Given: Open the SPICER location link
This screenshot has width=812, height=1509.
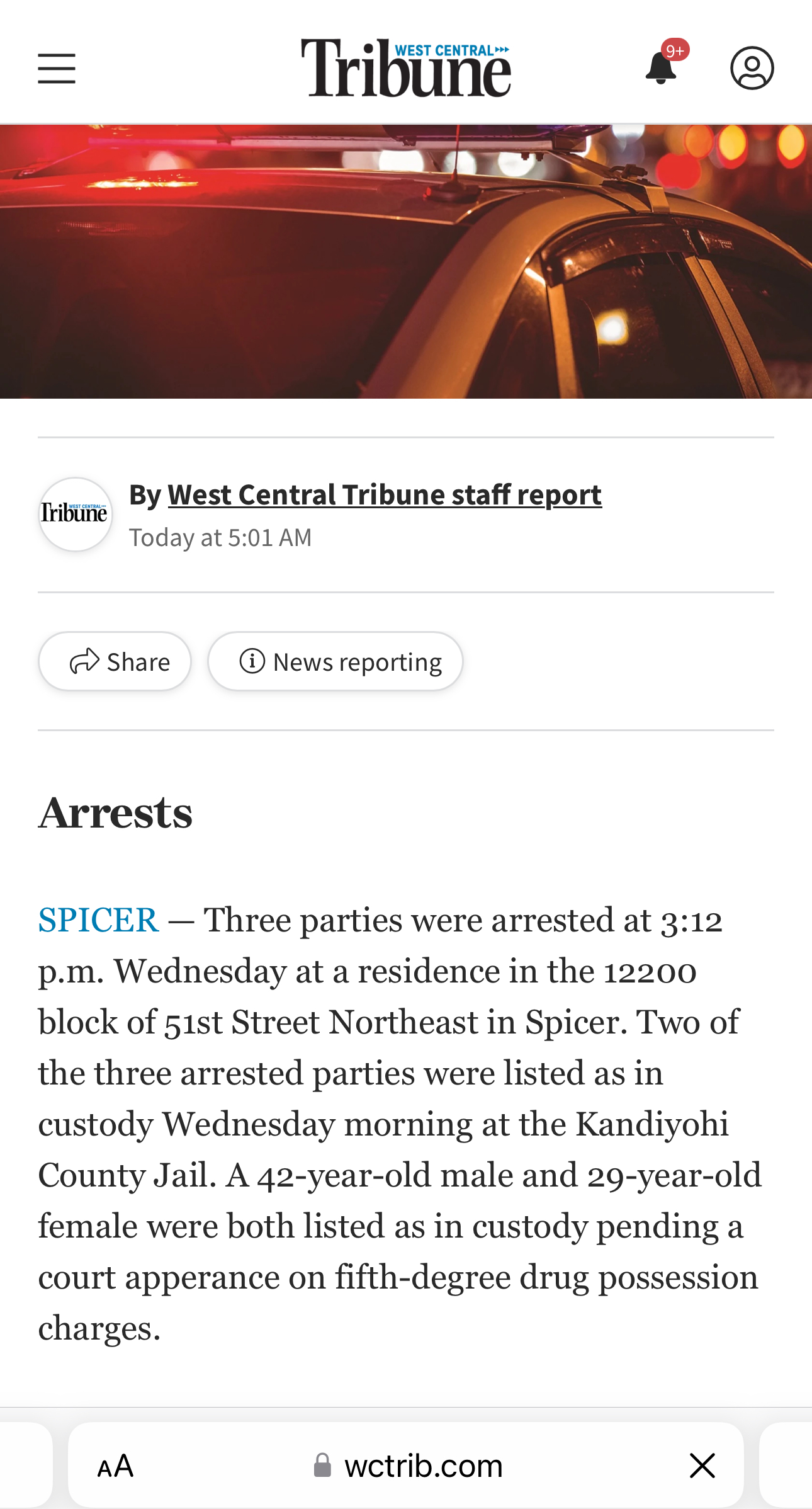Looking at the screenshot, I should [99, 920].
